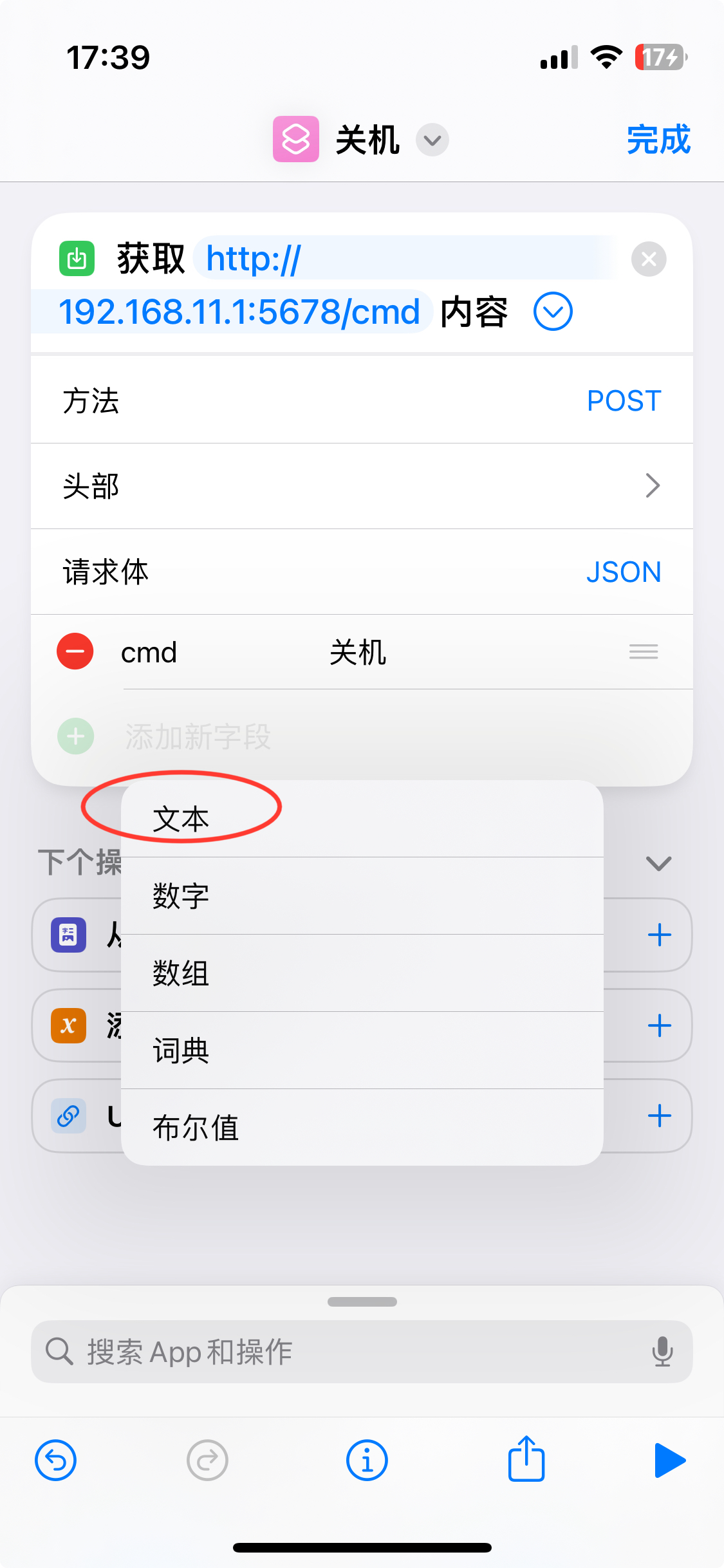Undo the last change
Screen dimensions: 724x1568
55,1460
